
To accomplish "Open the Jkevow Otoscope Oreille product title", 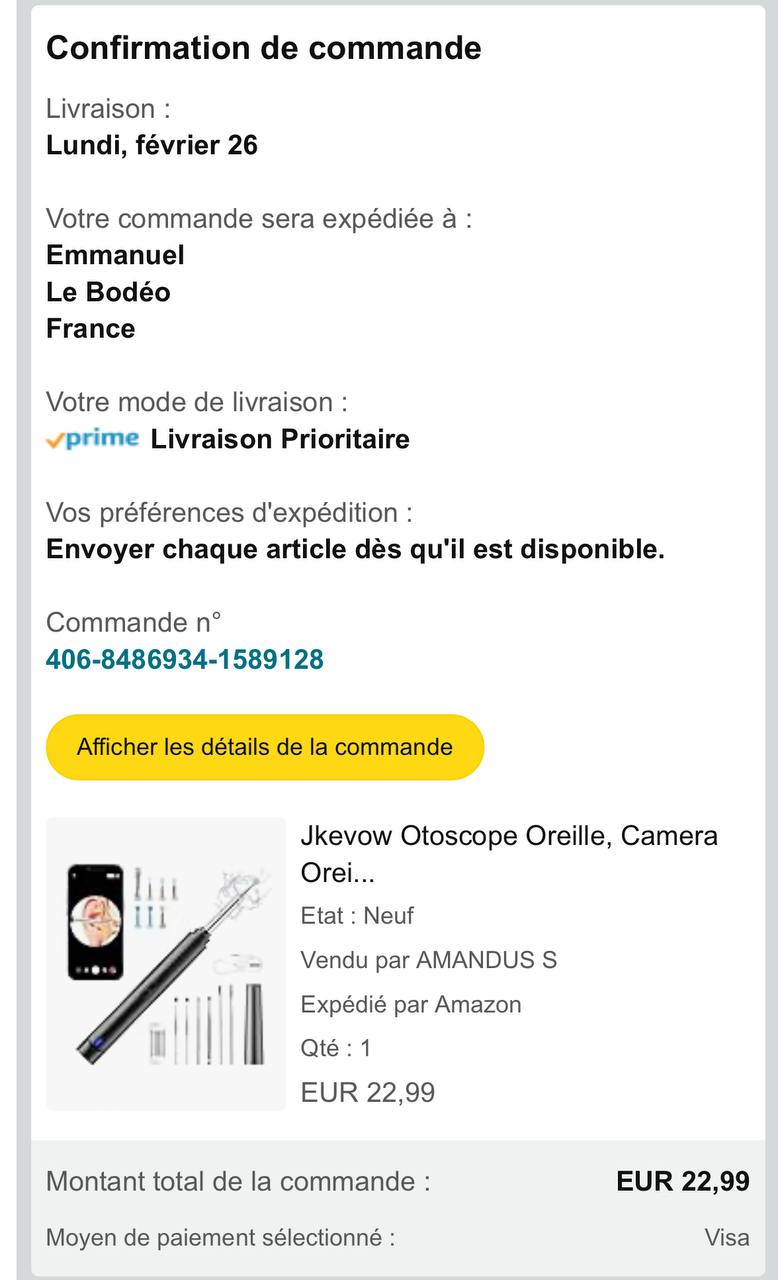I will (x=509, y=854).
